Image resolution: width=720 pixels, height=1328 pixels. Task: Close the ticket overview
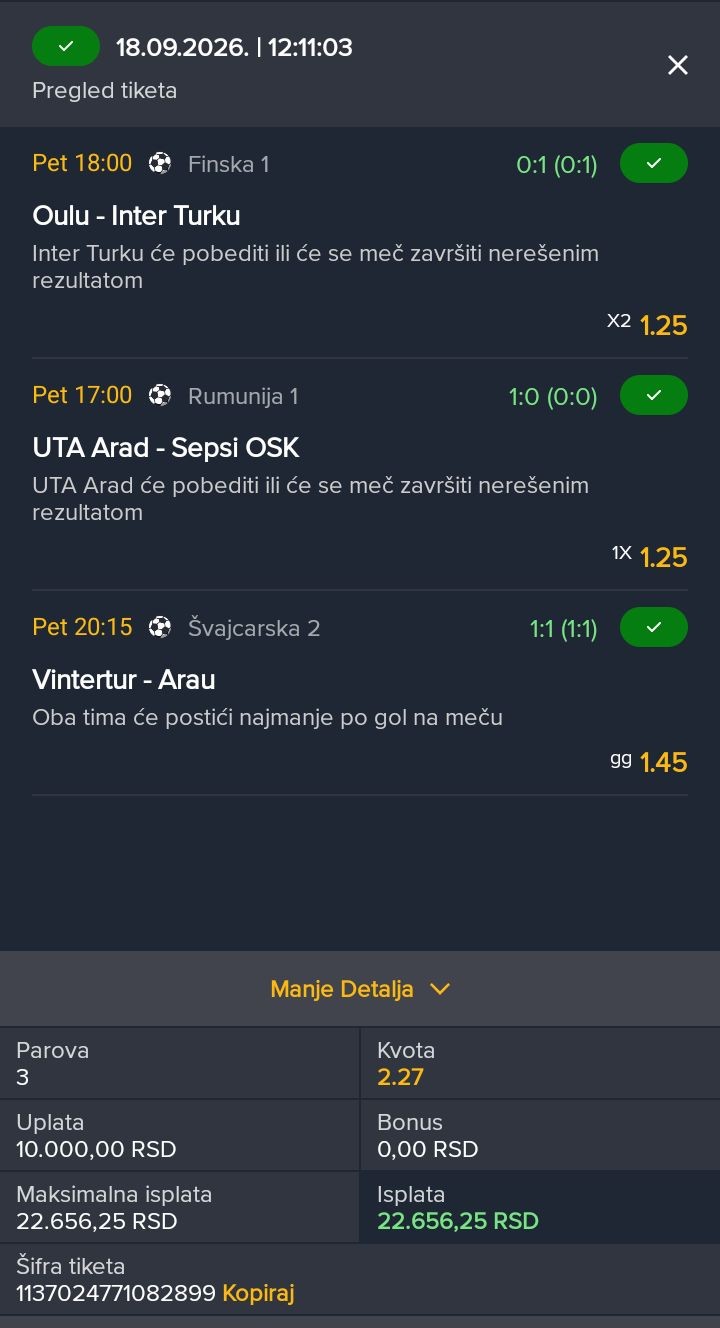pos(678,66)
